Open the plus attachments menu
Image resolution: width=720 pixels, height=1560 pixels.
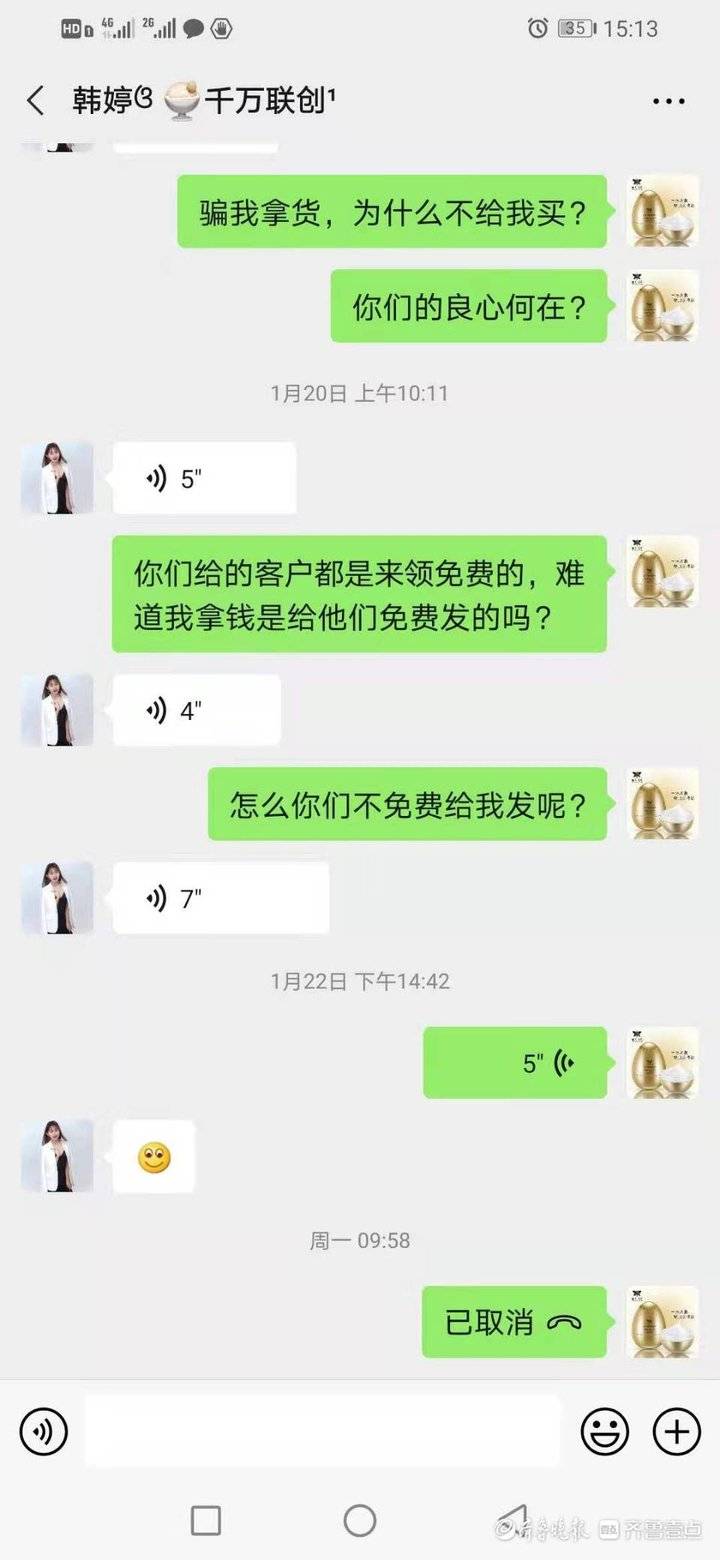pos(677,1431)
